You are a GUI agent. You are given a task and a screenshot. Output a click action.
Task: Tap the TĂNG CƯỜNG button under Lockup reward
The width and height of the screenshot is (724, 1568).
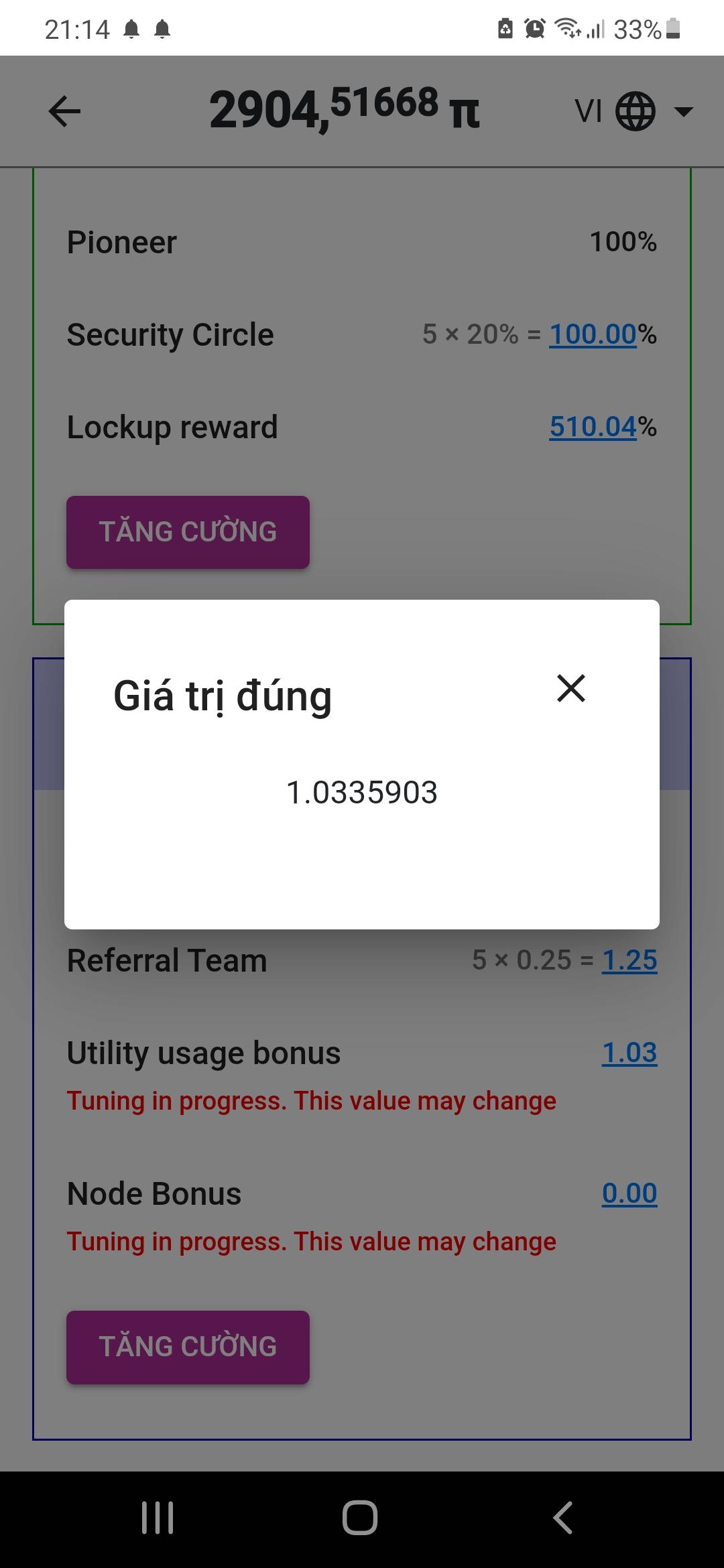coord(188,532)
